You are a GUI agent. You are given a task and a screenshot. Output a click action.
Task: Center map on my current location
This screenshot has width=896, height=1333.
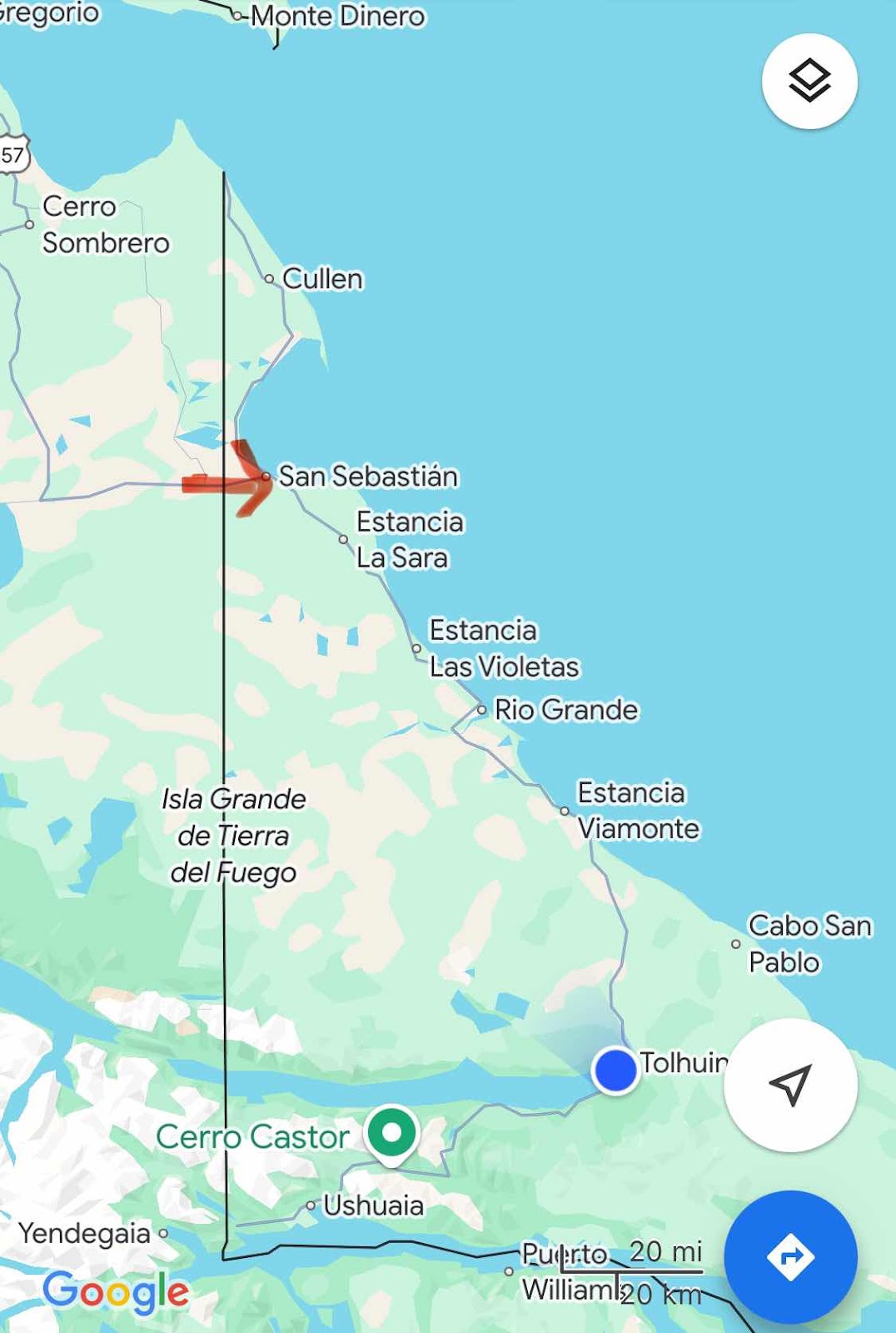click(790, 1085)
